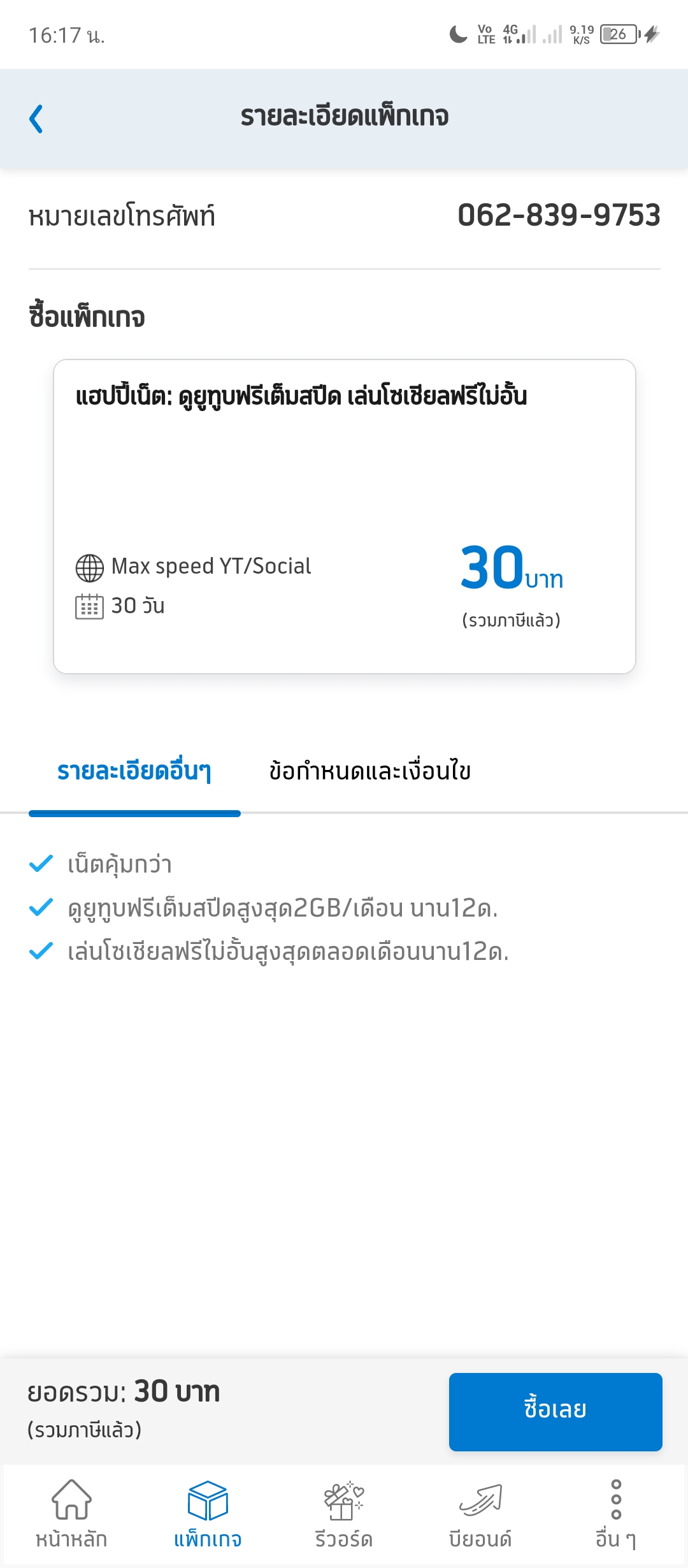Tap the ซื้อเลย buy button
Viewport: 688px width, 1568px height.
point(555,1412)
